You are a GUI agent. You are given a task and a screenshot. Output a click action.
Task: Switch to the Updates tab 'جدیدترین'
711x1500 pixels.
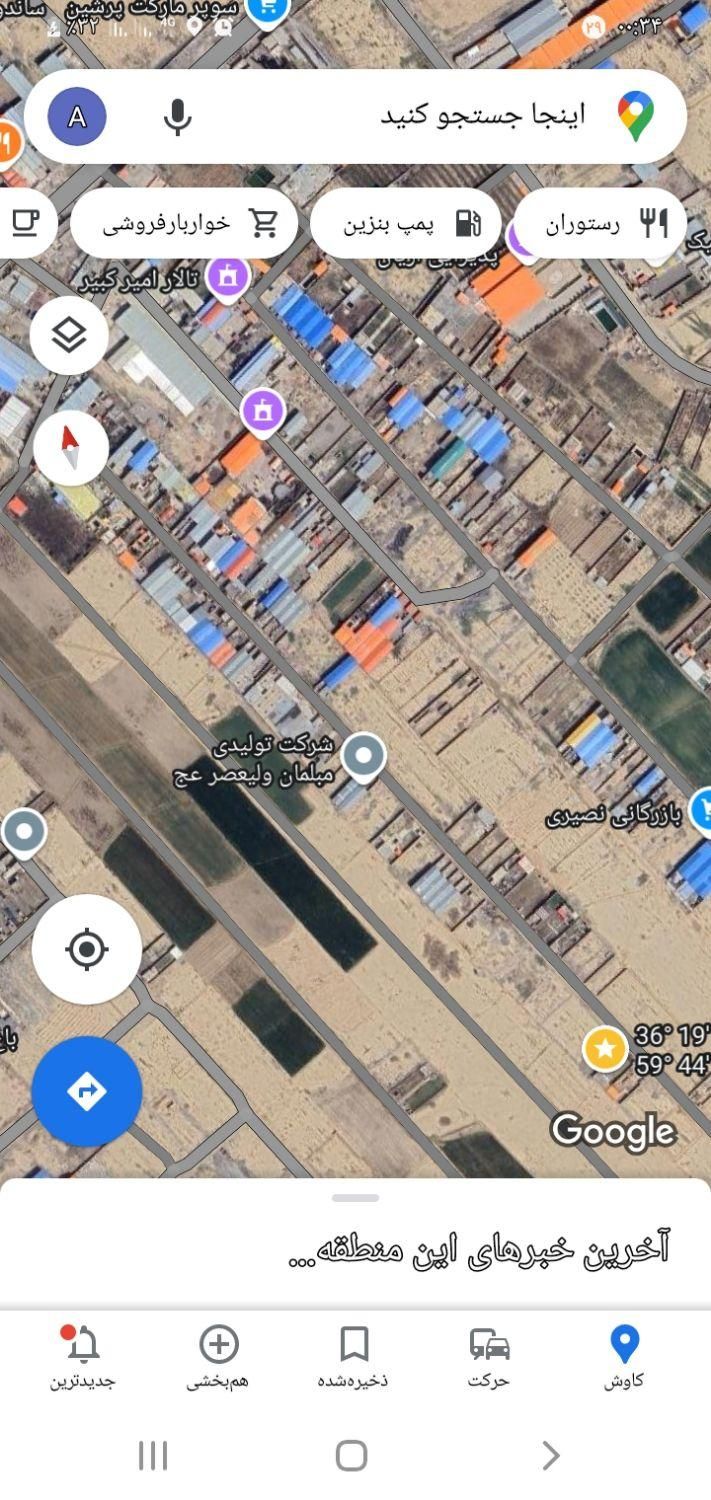83,1357
